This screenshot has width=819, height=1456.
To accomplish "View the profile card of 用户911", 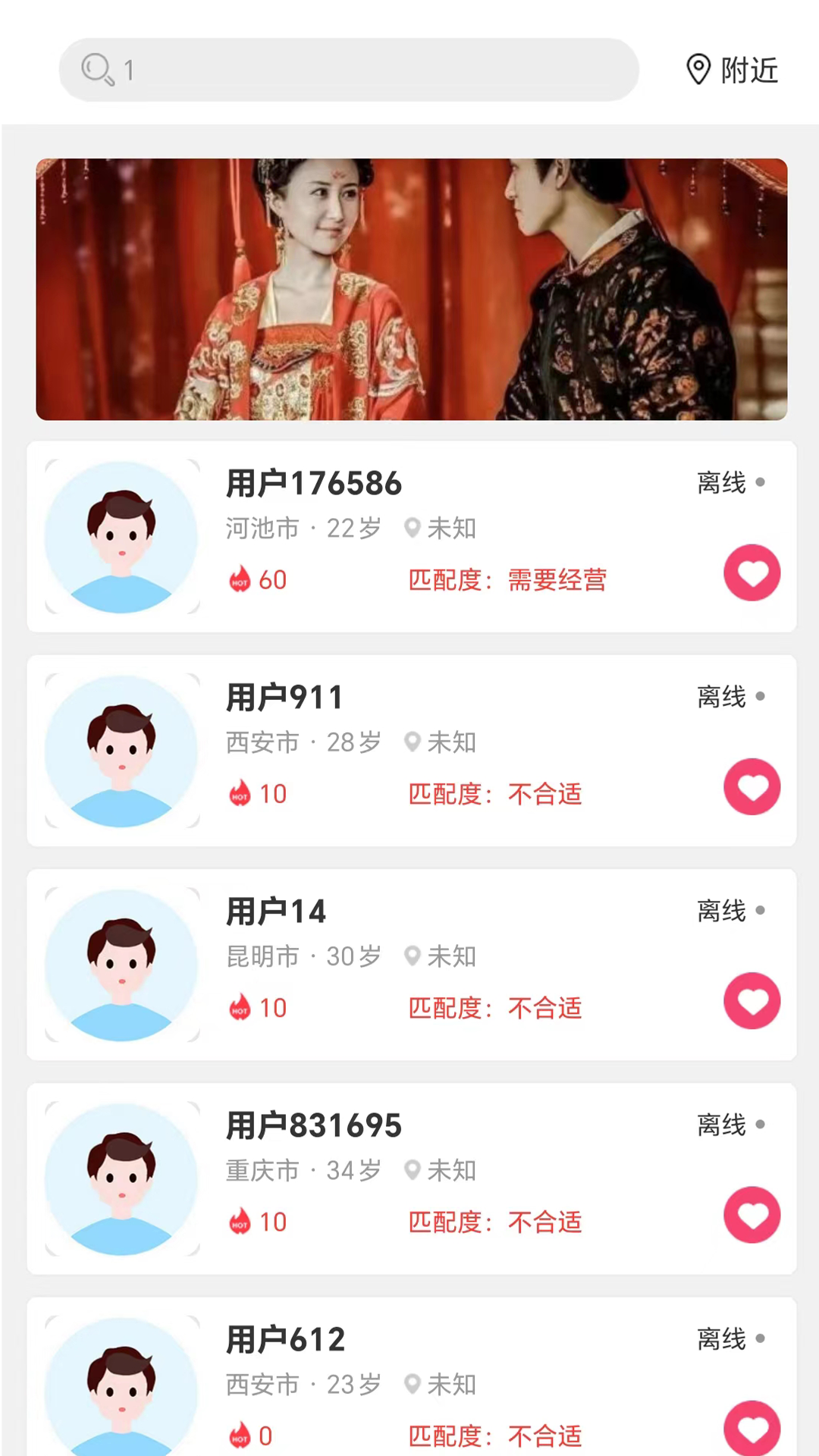I will pos(411,750).
